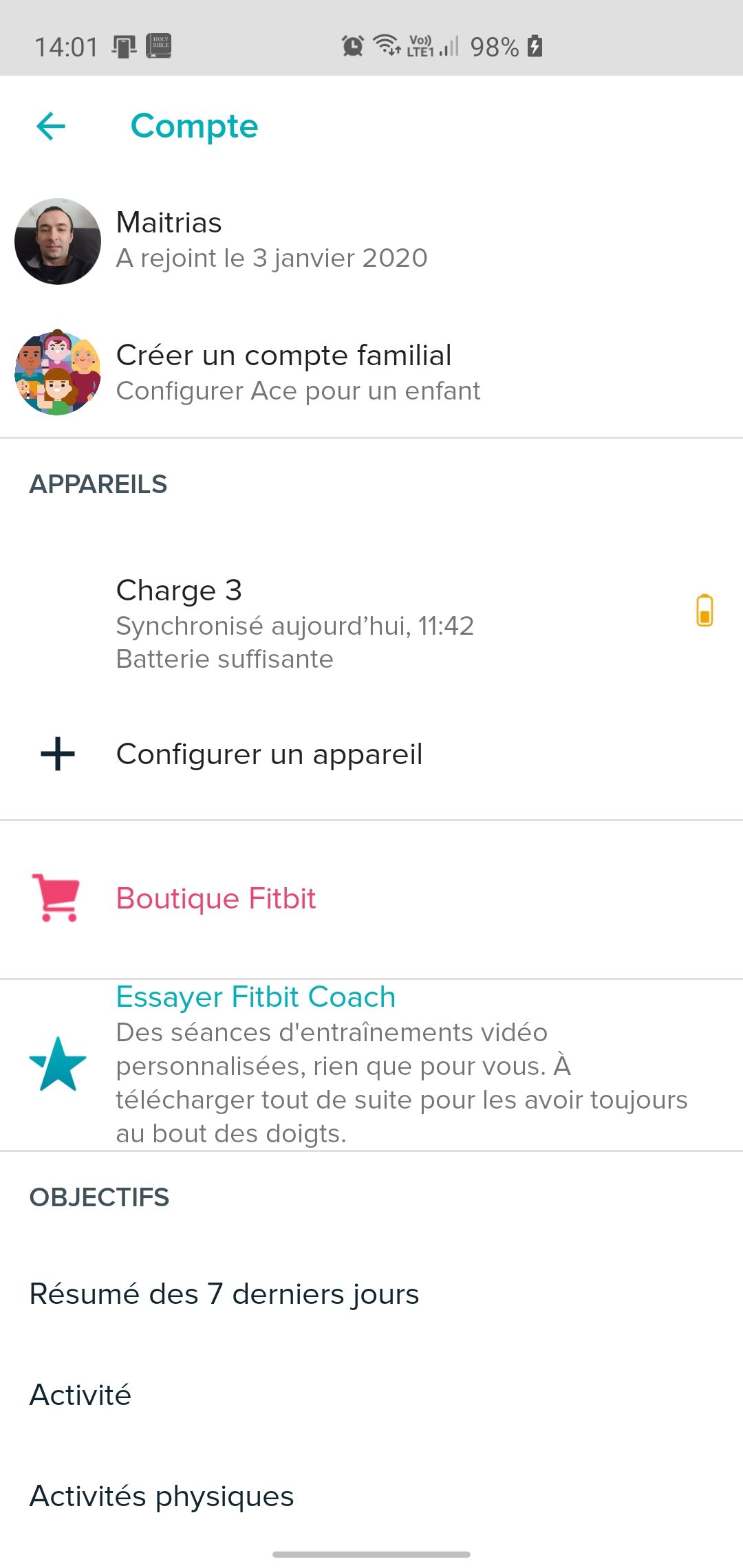Tap Configurer un appareil
The image size is (743, 1568).
[x=269, y=754]
